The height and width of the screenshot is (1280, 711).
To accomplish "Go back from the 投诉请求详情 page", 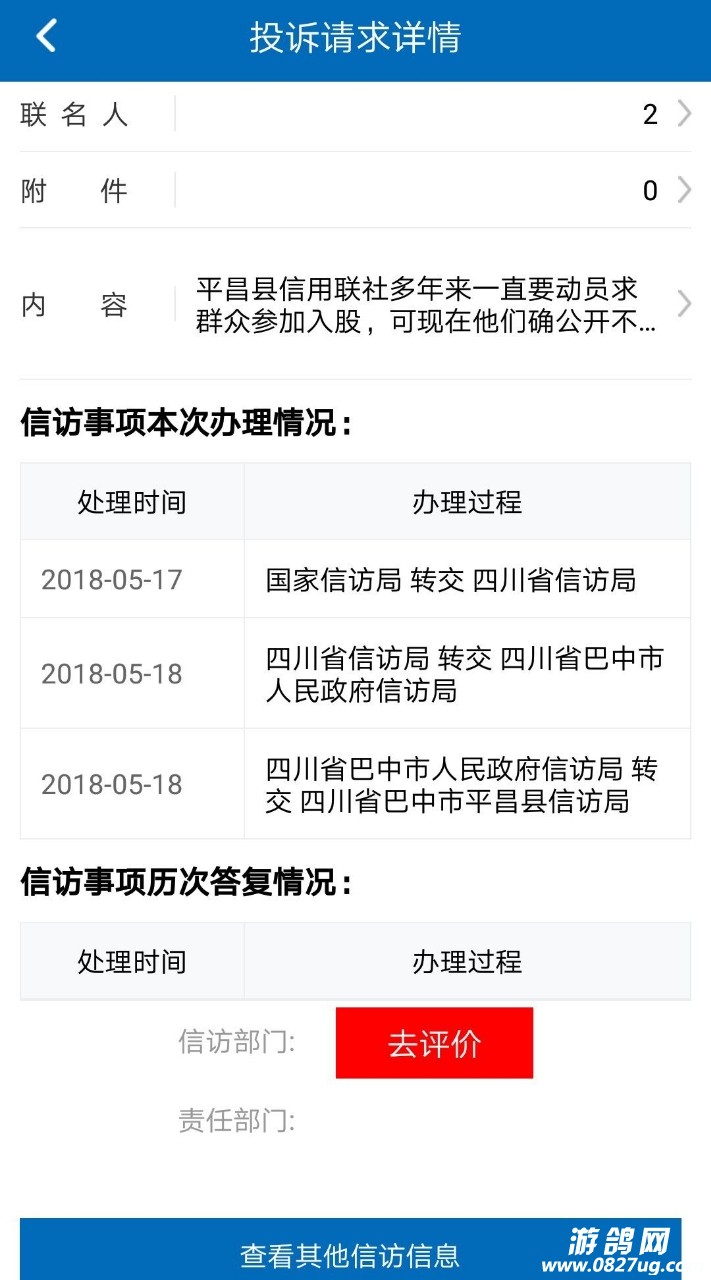I will coord(46,37).
